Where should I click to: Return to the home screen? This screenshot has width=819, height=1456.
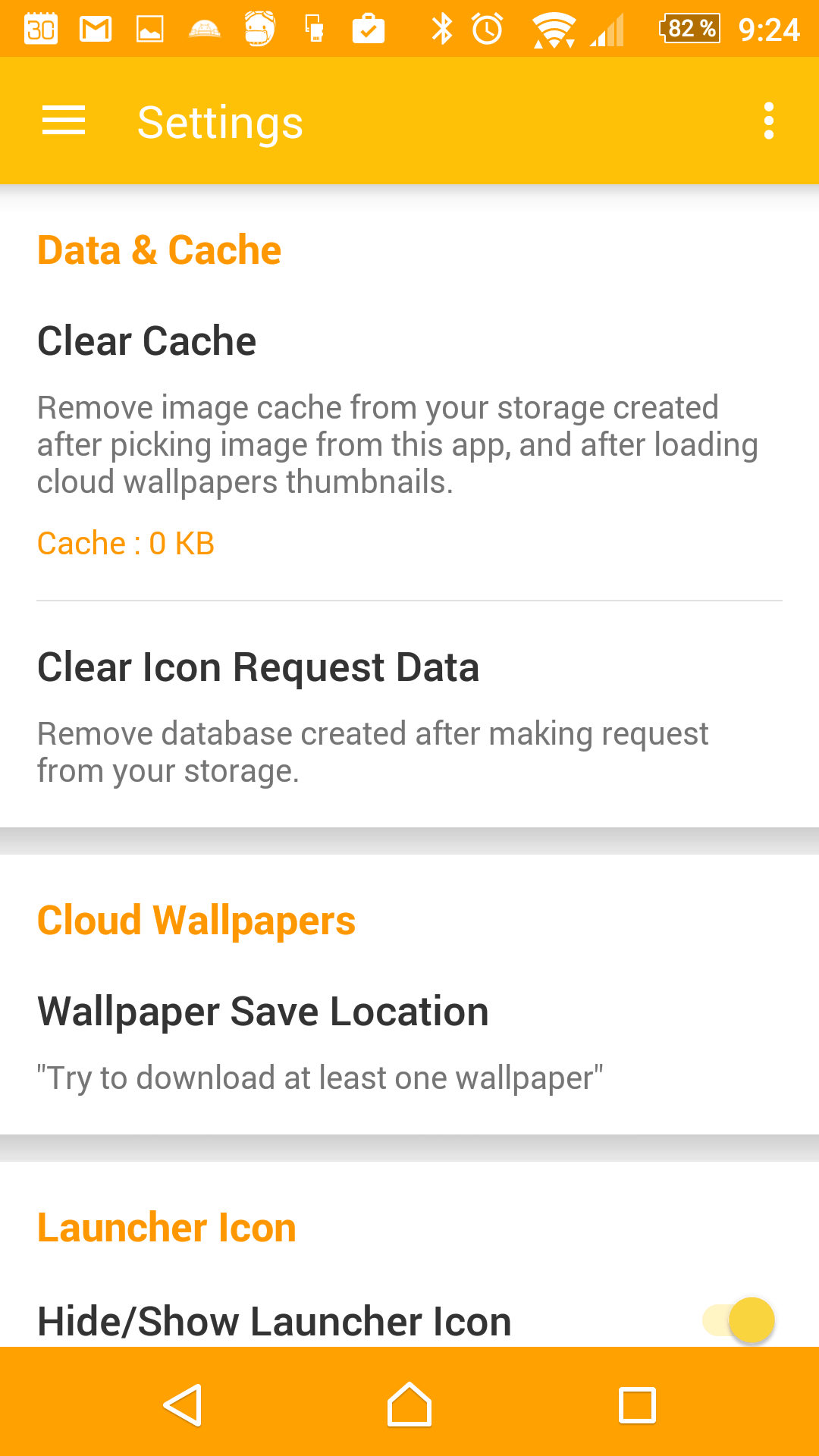(x=409, y=1404)
